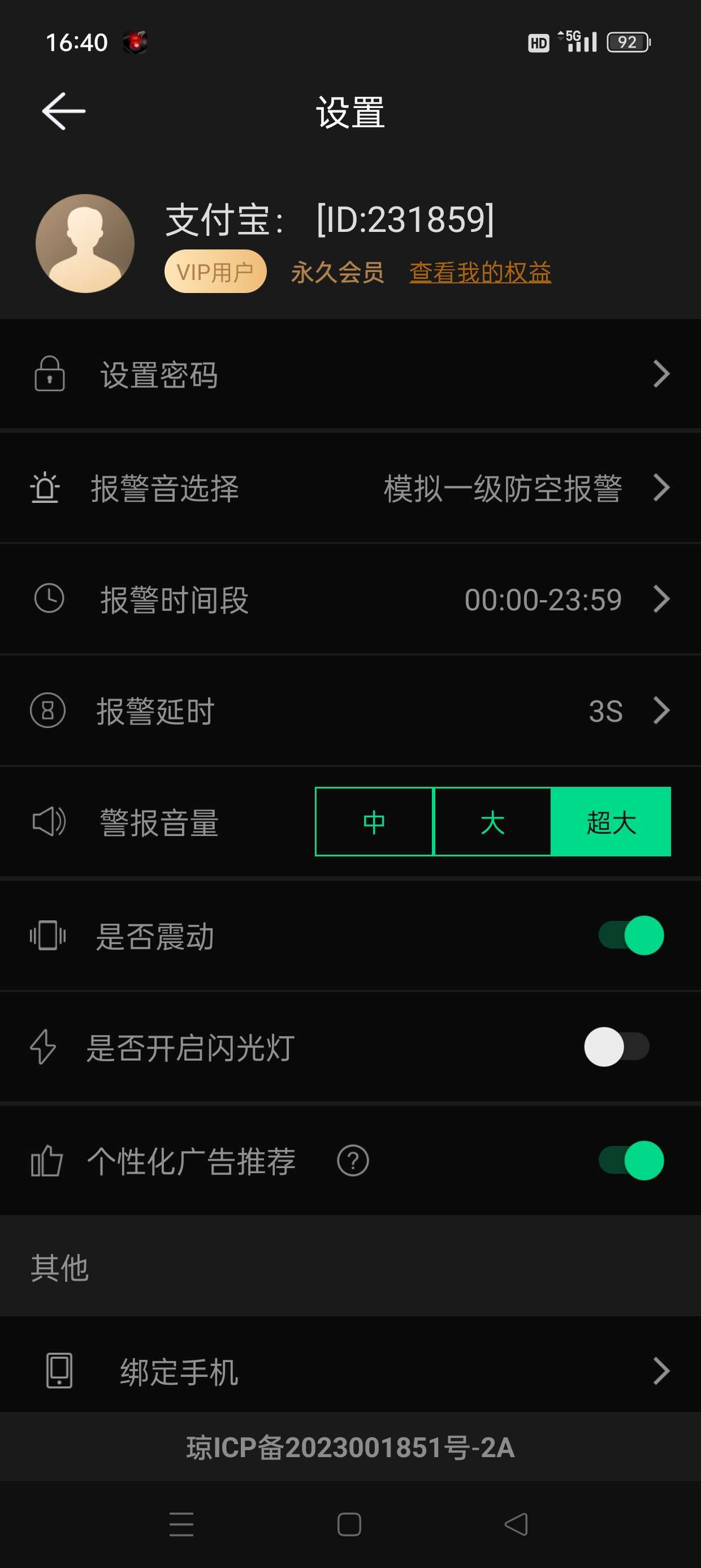Open the 查看我的权益 link

pyautogui.click(x=480, y=272)
